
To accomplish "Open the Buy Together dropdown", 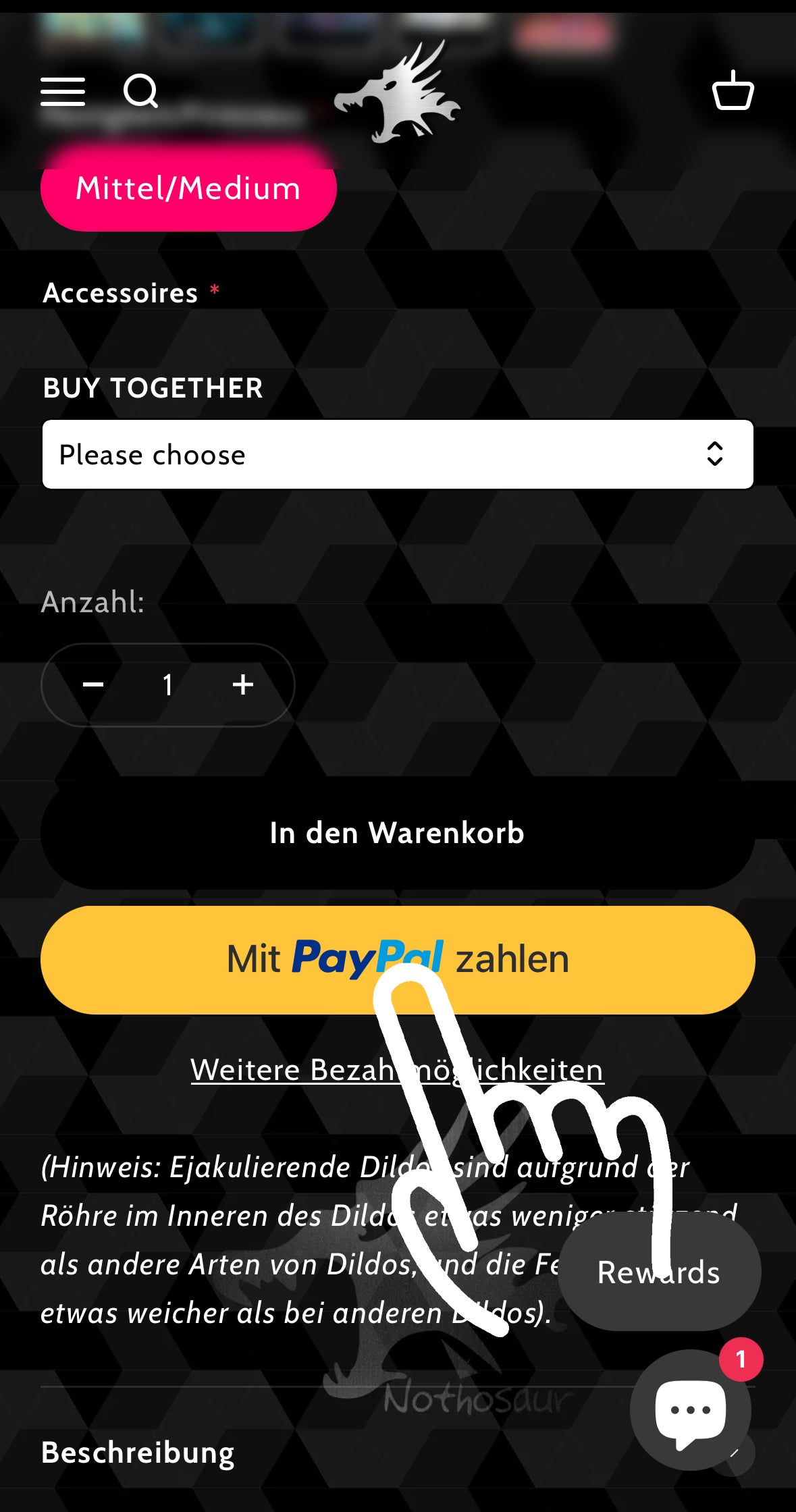I will pyautogui.click(x=398, y=454).
